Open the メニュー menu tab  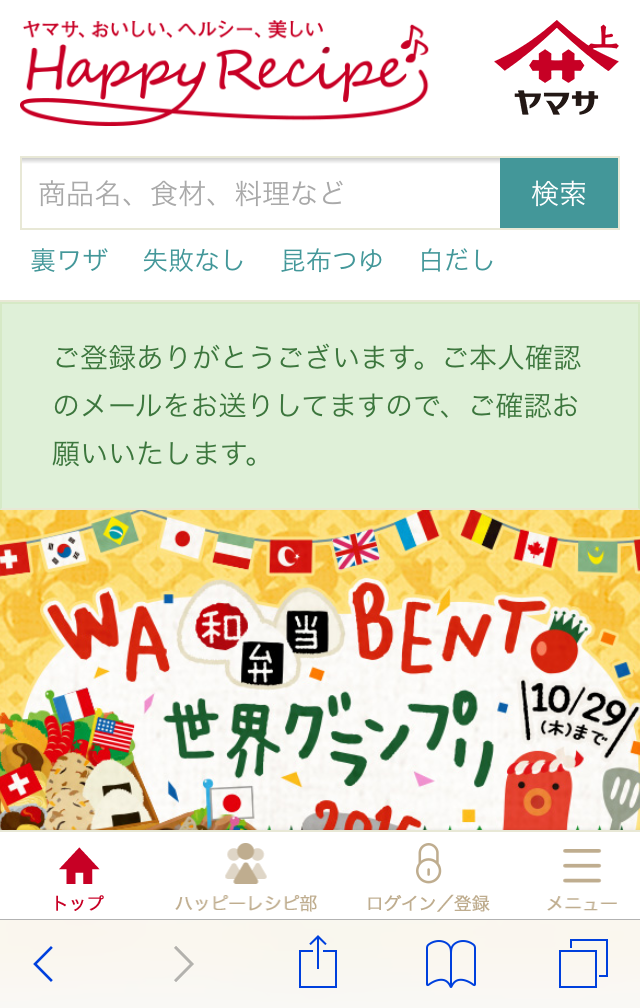click(x=582, y=878)
